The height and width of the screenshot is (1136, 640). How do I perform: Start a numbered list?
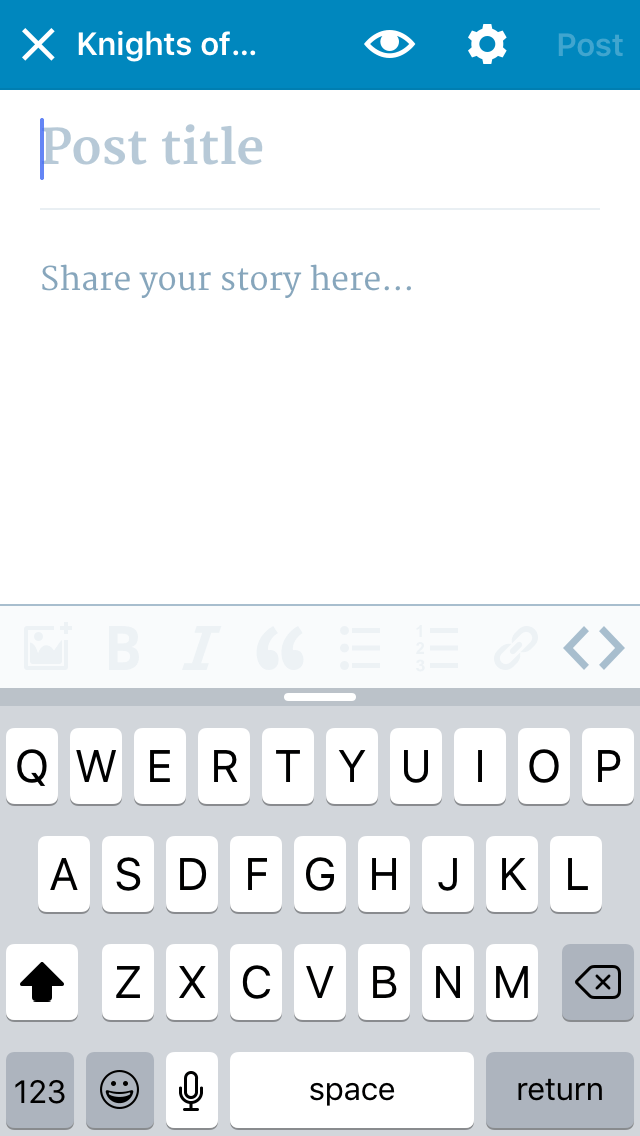pos(437,648)
